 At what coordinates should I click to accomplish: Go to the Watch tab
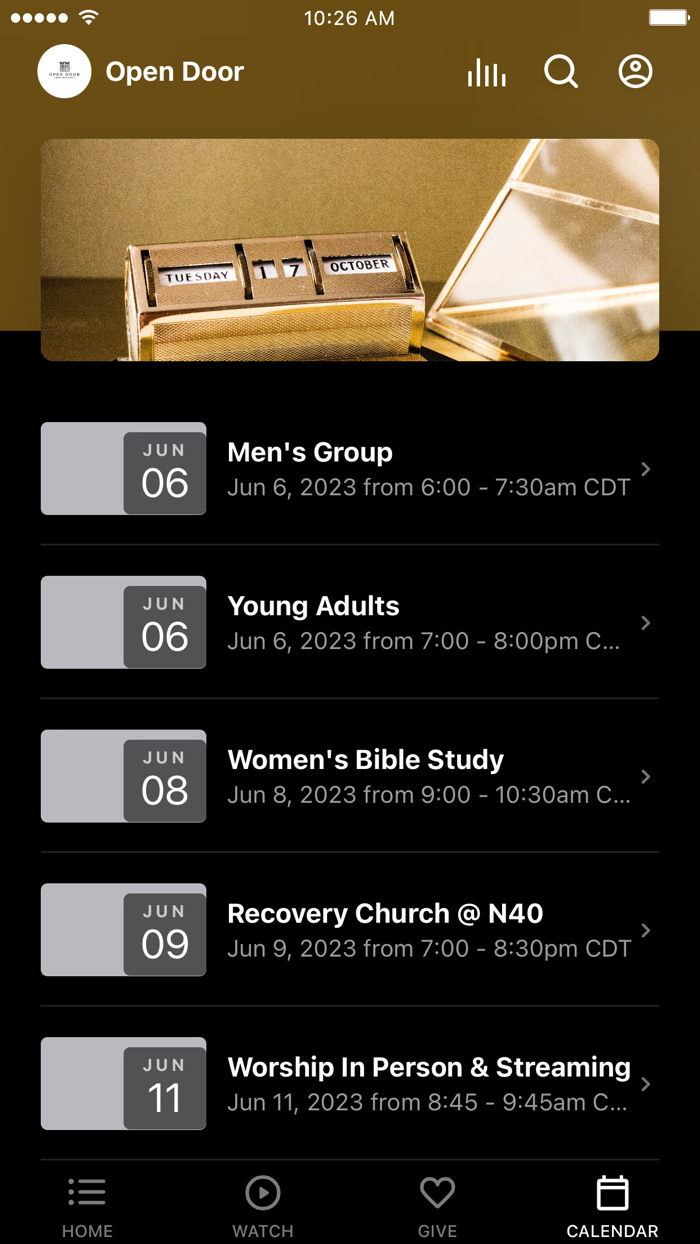coord(263,1206)
